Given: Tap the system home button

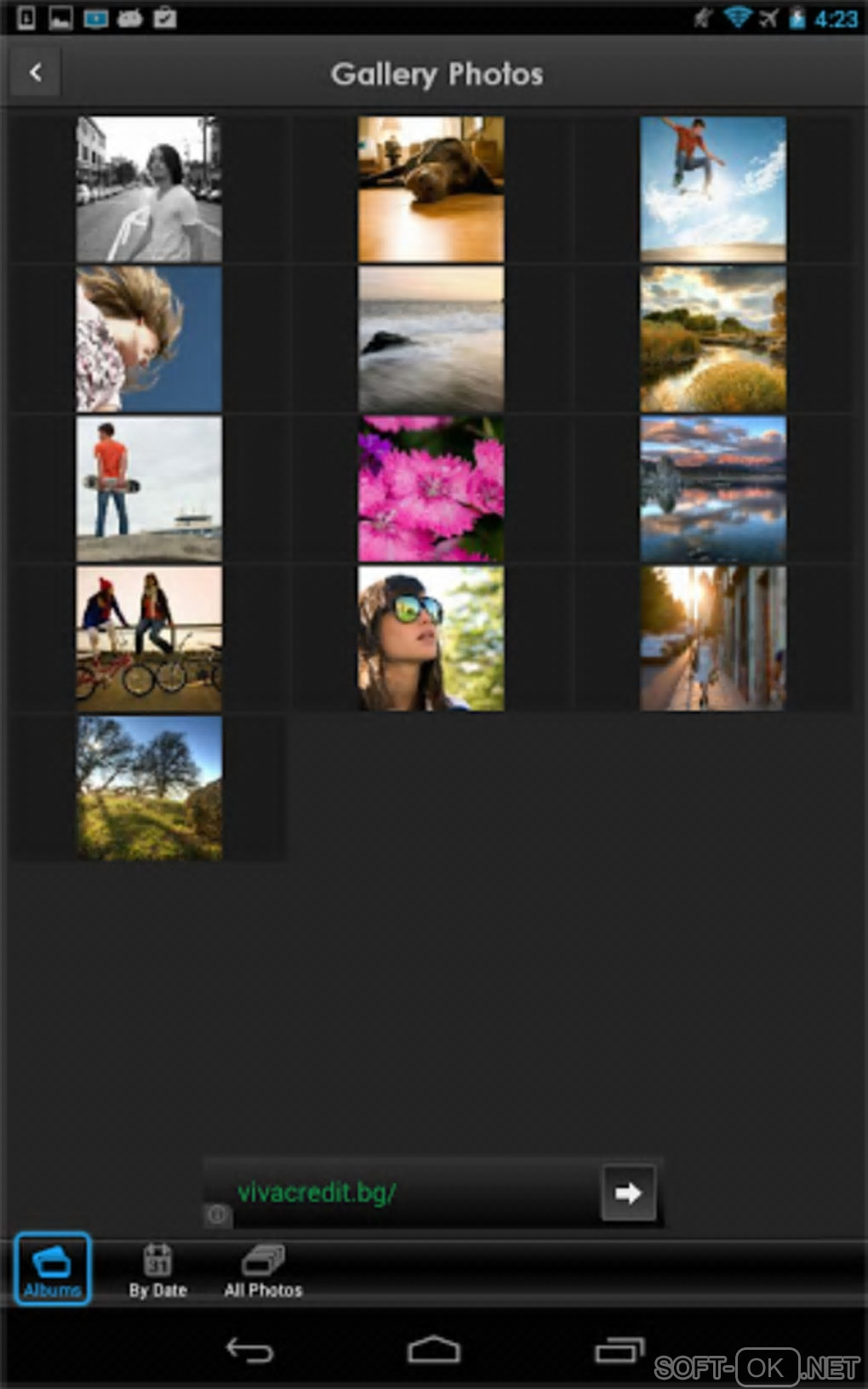Looking at the screenshot, I should pyautogui.click(x=433, y=1350).
